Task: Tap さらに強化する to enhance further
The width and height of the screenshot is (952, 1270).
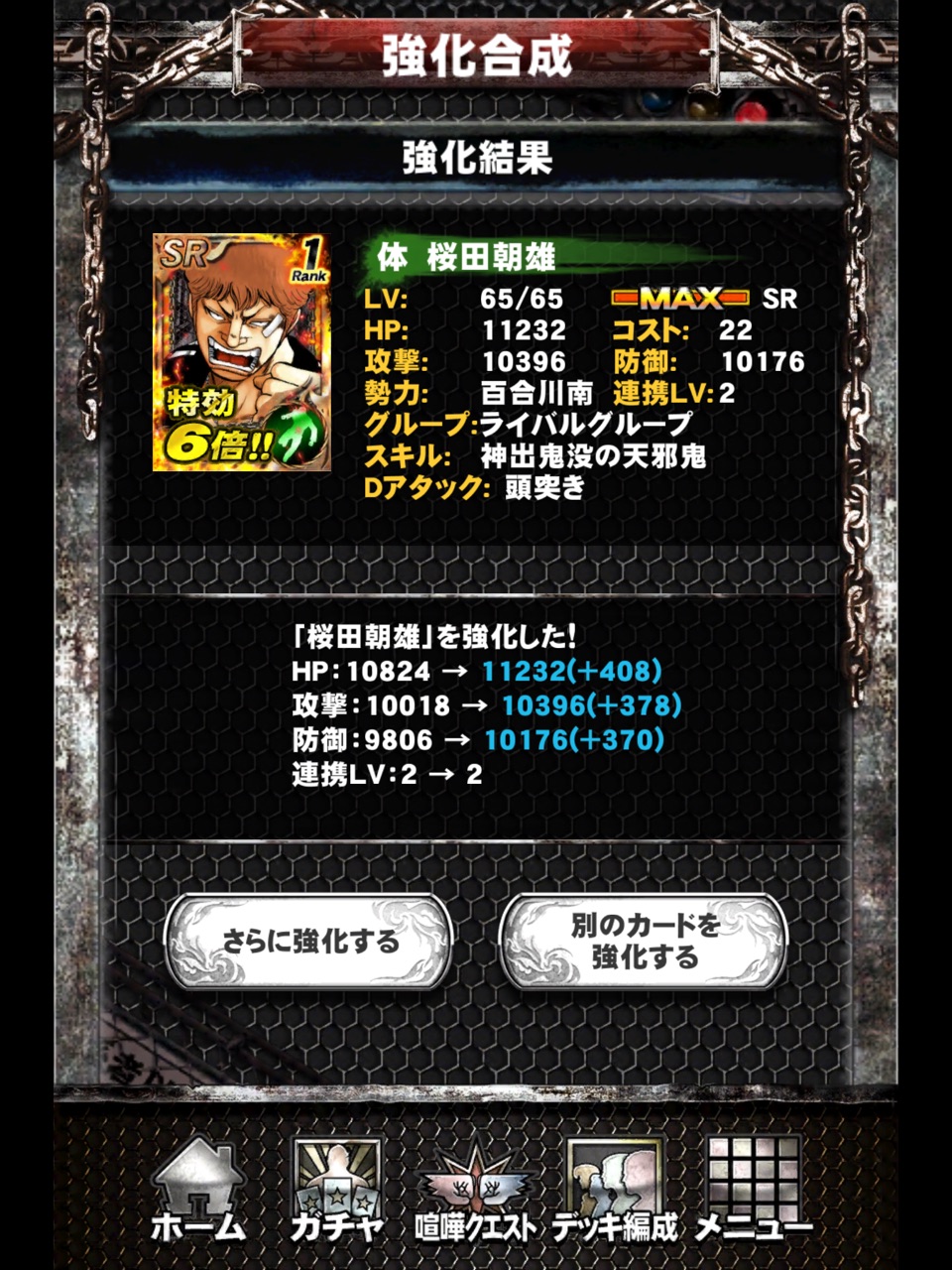Action: (x=309, y=941)
